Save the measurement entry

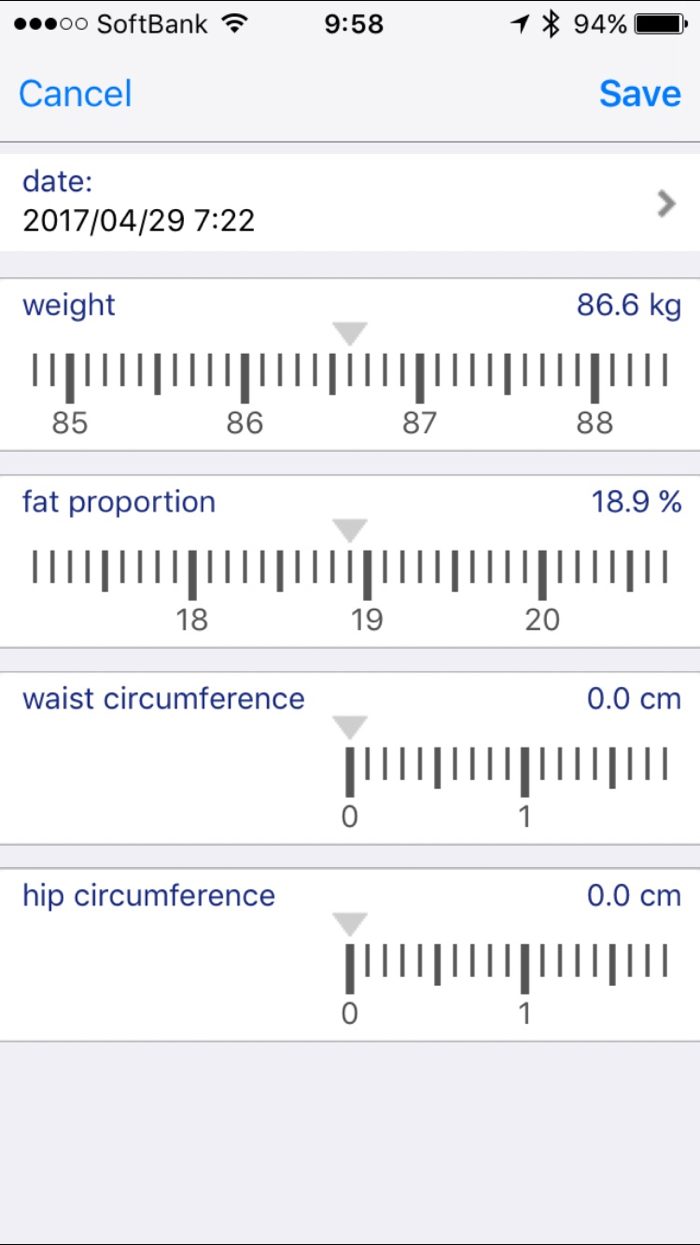coord(640,93)
